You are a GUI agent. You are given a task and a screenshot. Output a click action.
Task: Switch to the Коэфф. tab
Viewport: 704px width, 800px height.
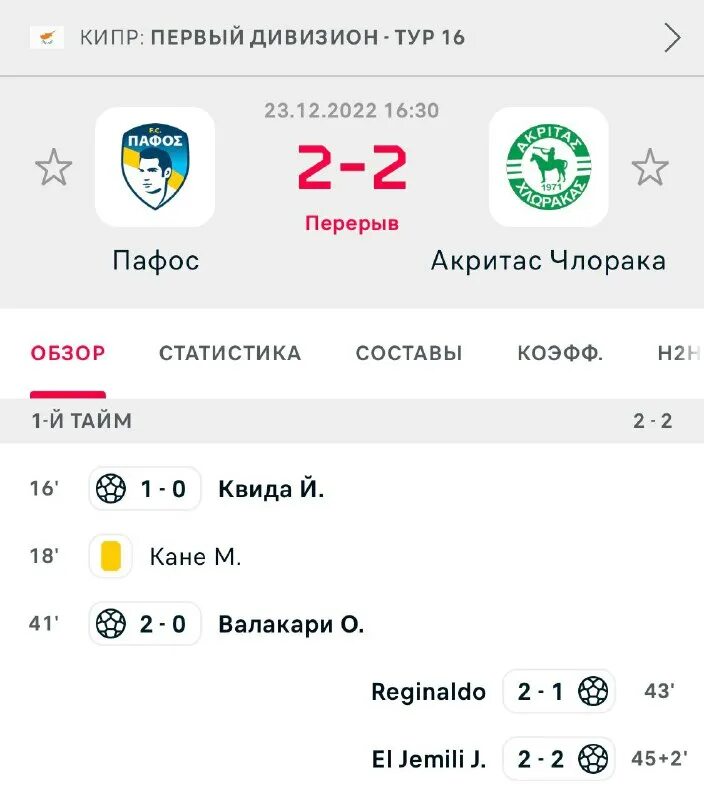(560, 353)
